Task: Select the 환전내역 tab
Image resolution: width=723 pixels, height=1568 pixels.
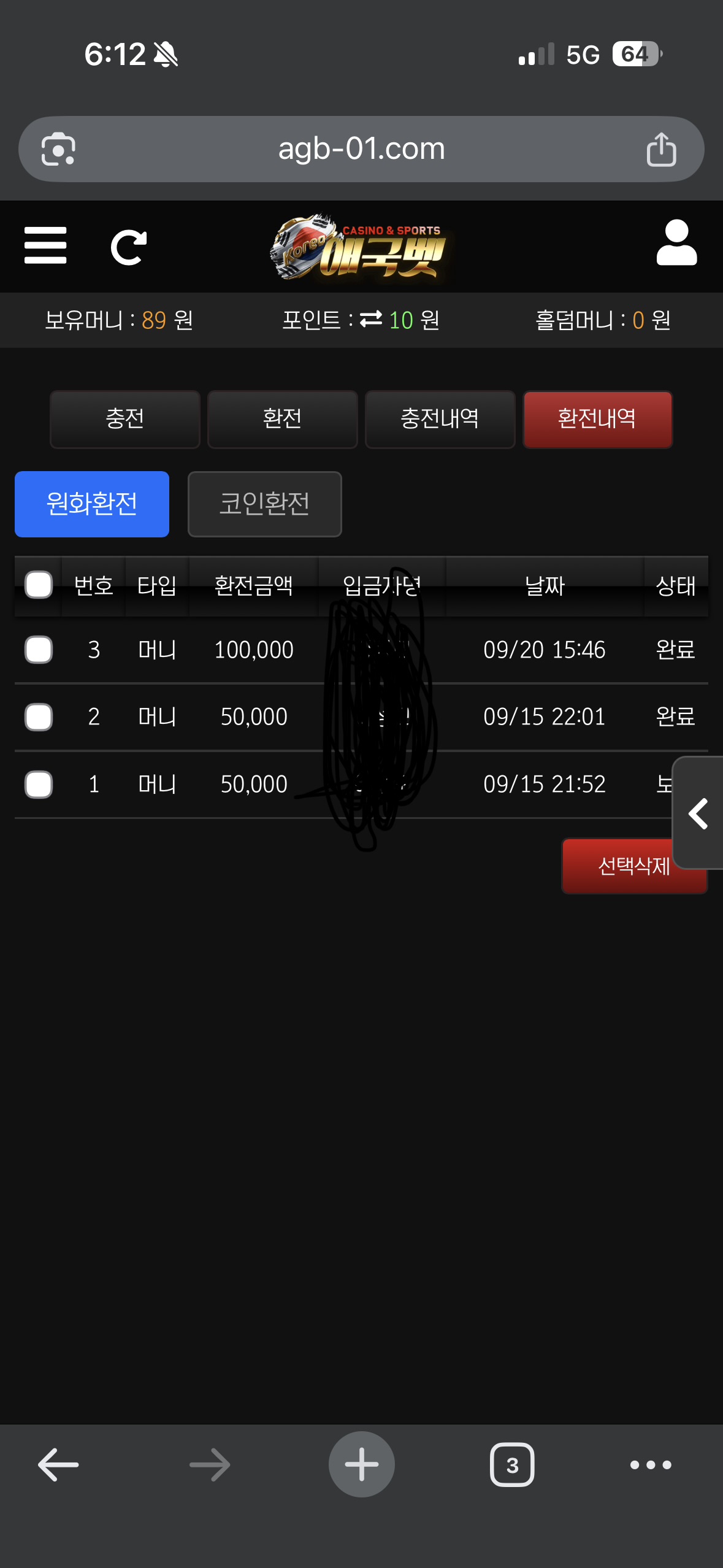Action: coord(597,419)
